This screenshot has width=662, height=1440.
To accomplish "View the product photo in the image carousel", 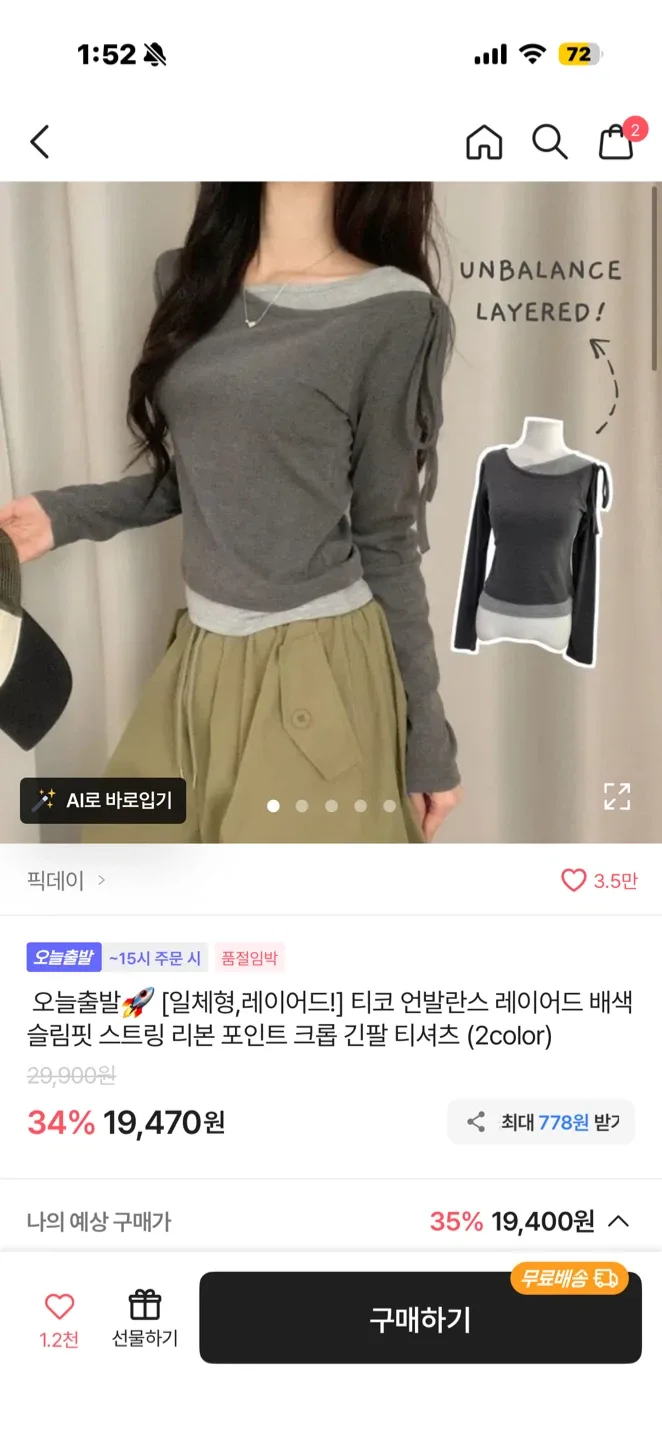I will [x=330, y=500].
